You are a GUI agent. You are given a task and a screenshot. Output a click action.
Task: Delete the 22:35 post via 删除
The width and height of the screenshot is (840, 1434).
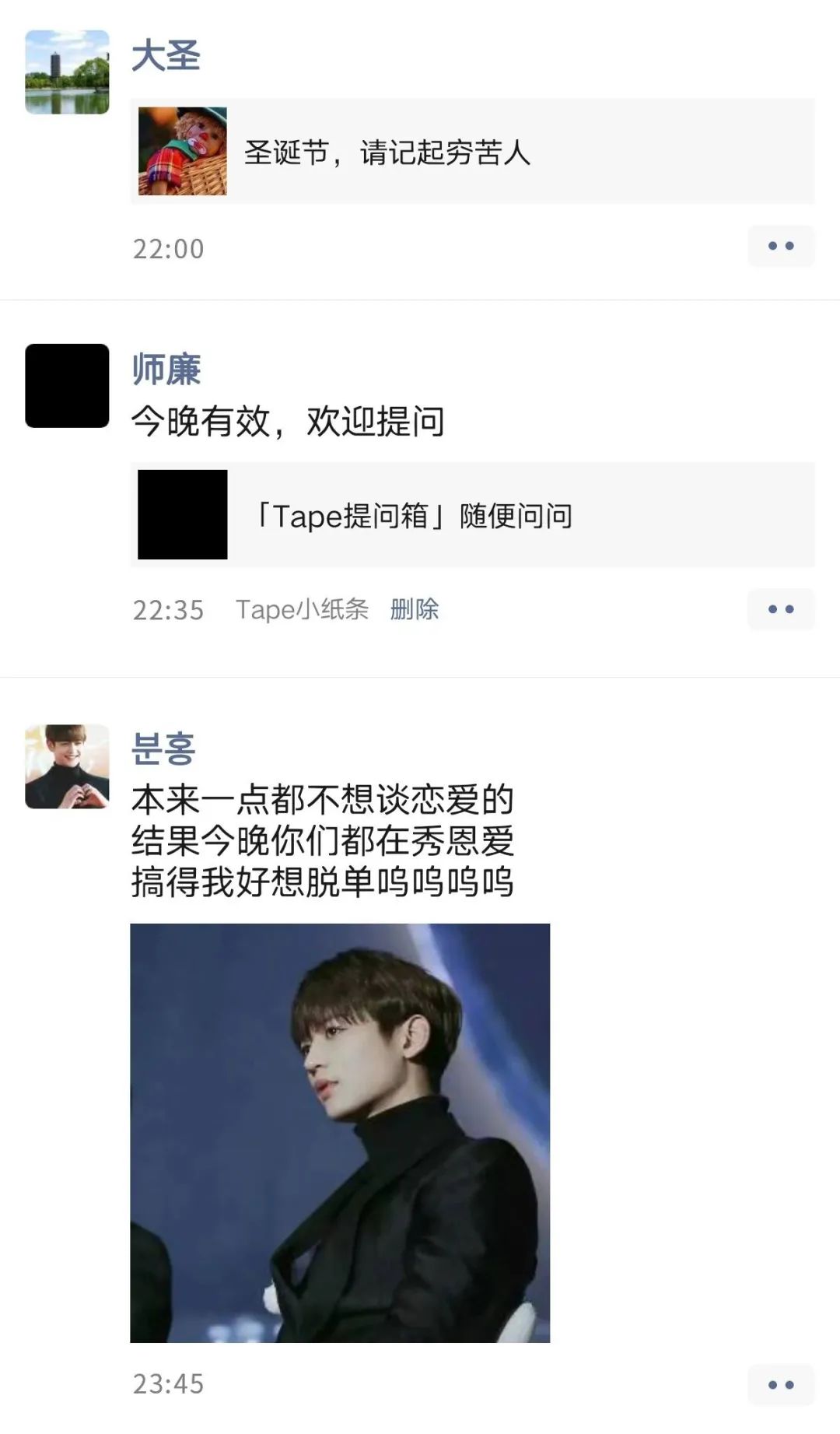click(414, 609)
